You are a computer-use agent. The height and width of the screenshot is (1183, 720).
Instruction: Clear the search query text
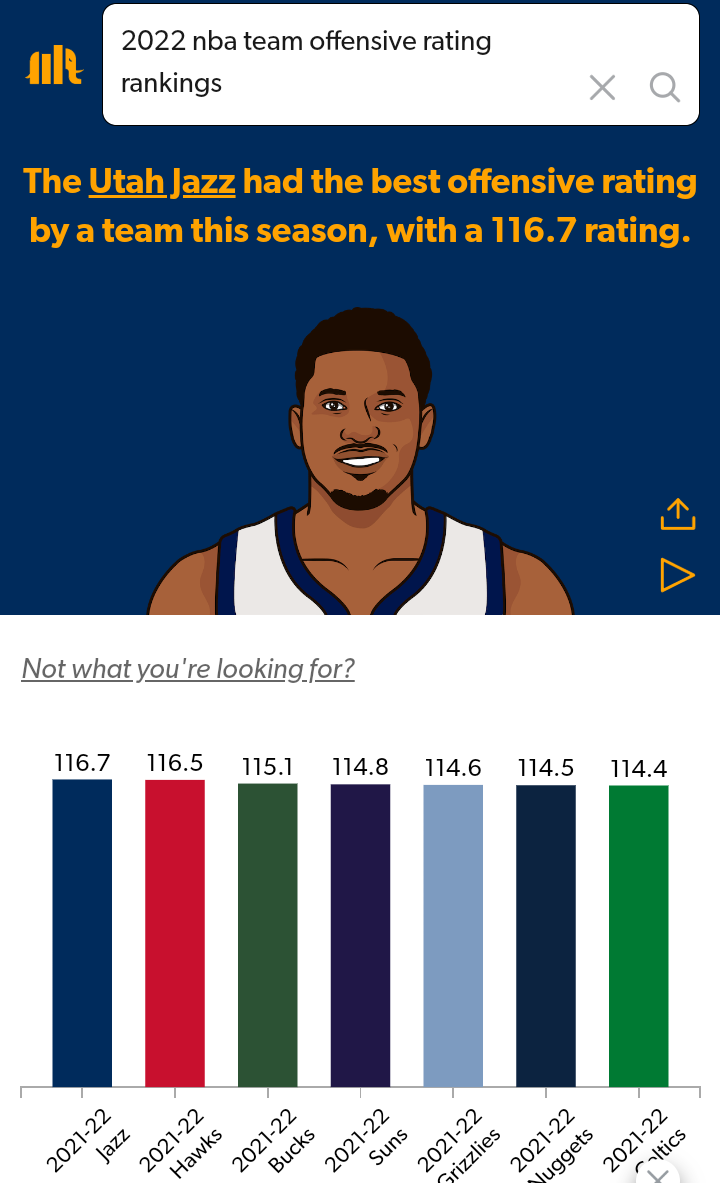click(x=602, y=88)
